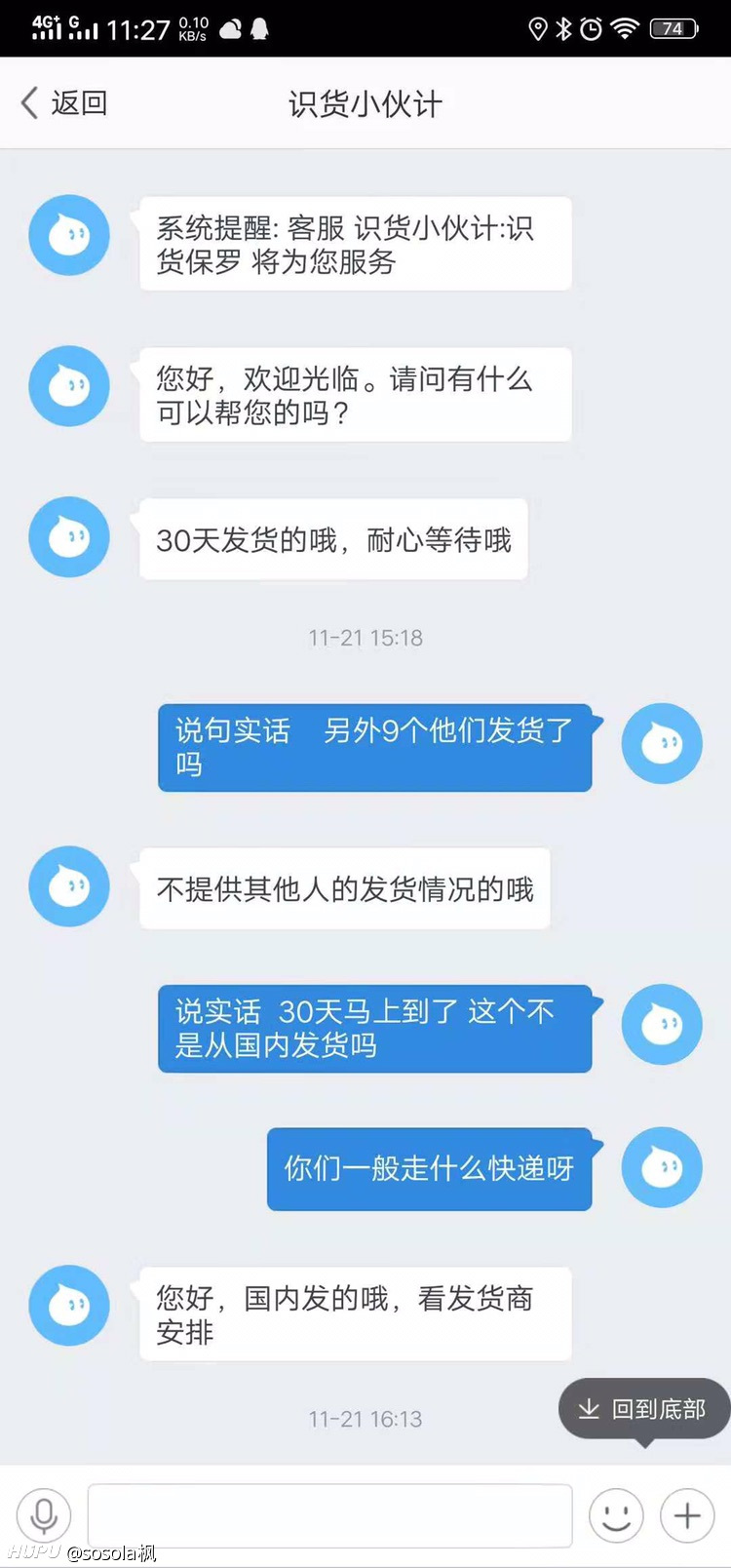Tap the location icon in the status bar
This screenshot has height=1568, width=731.
click(540, 29)
